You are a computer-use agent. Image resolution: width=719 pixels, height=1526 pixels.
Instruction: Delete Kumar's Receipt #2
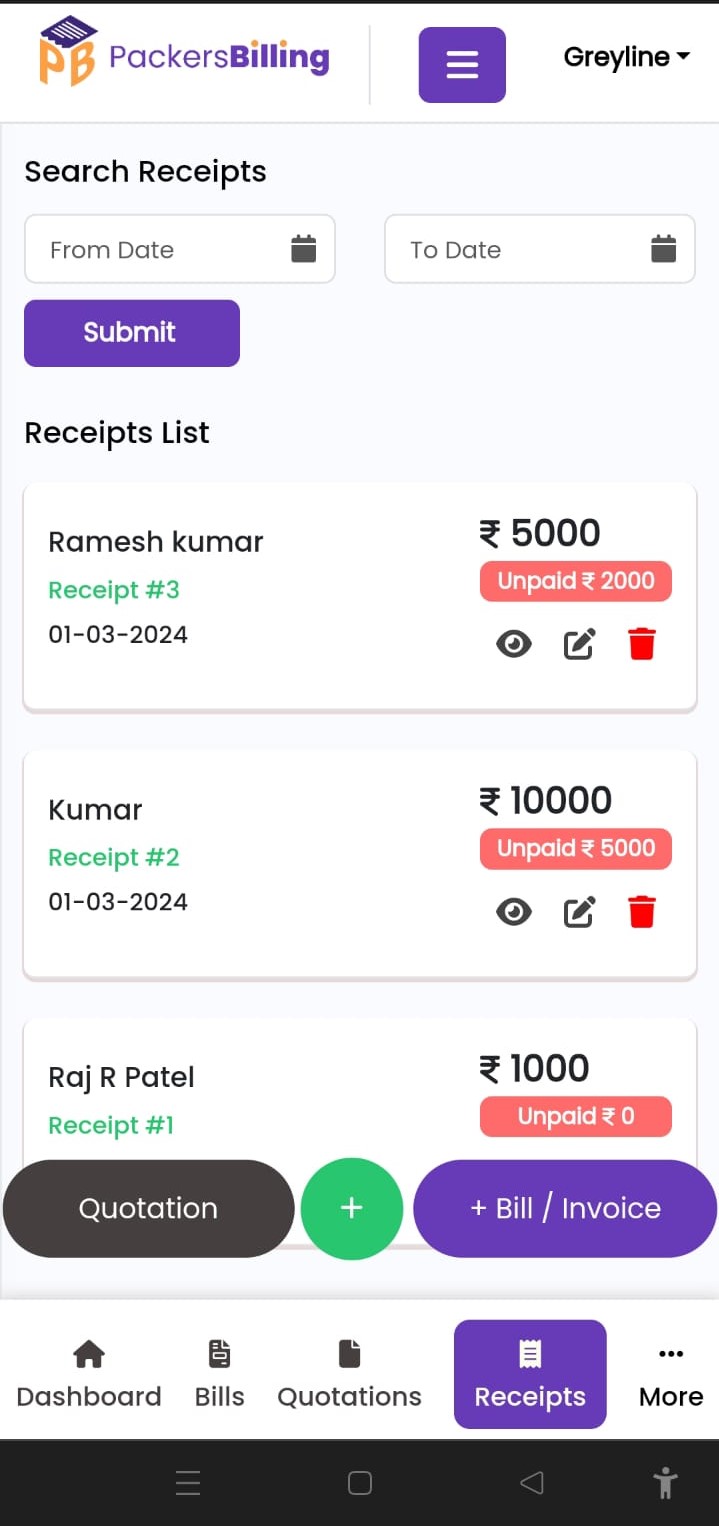(642, 911)
